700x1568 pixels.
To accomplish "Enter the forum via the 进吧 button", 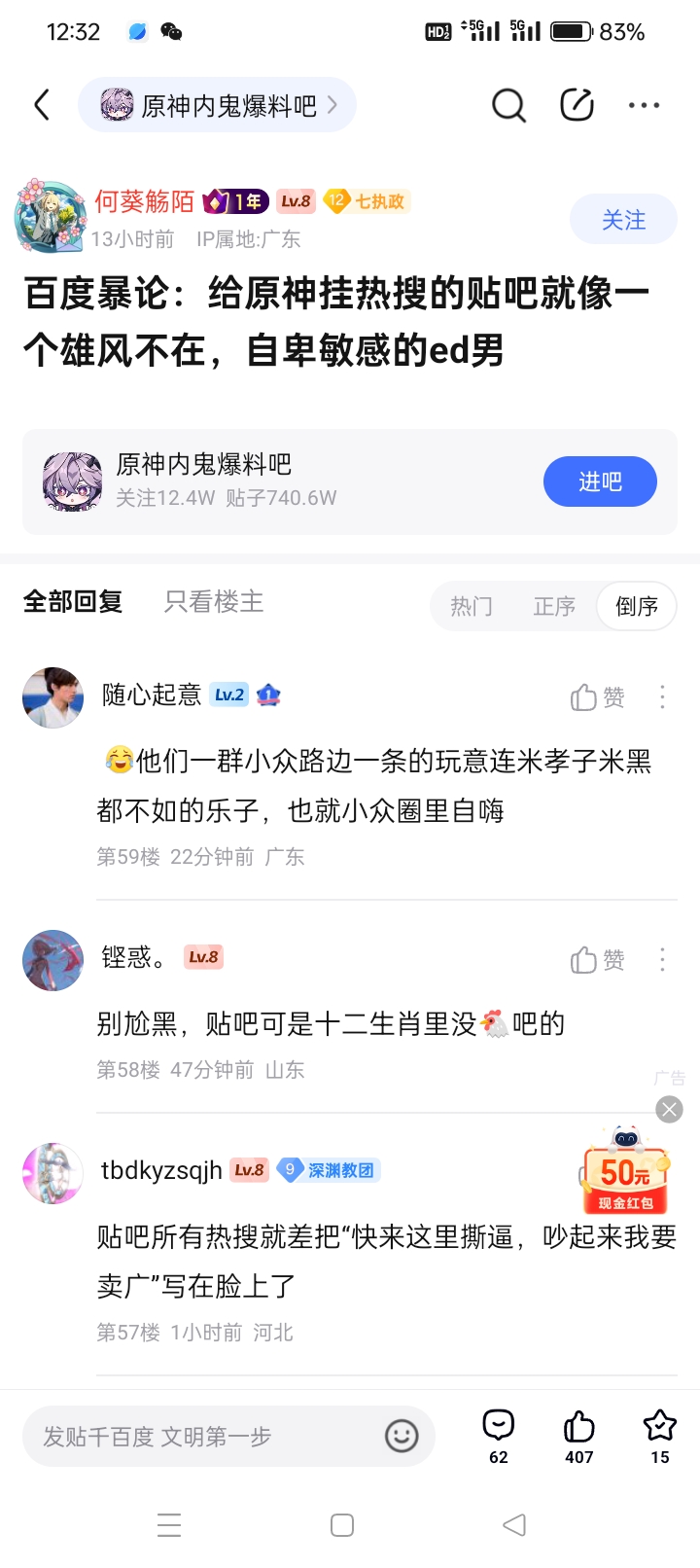I will (x=600, y=481).
